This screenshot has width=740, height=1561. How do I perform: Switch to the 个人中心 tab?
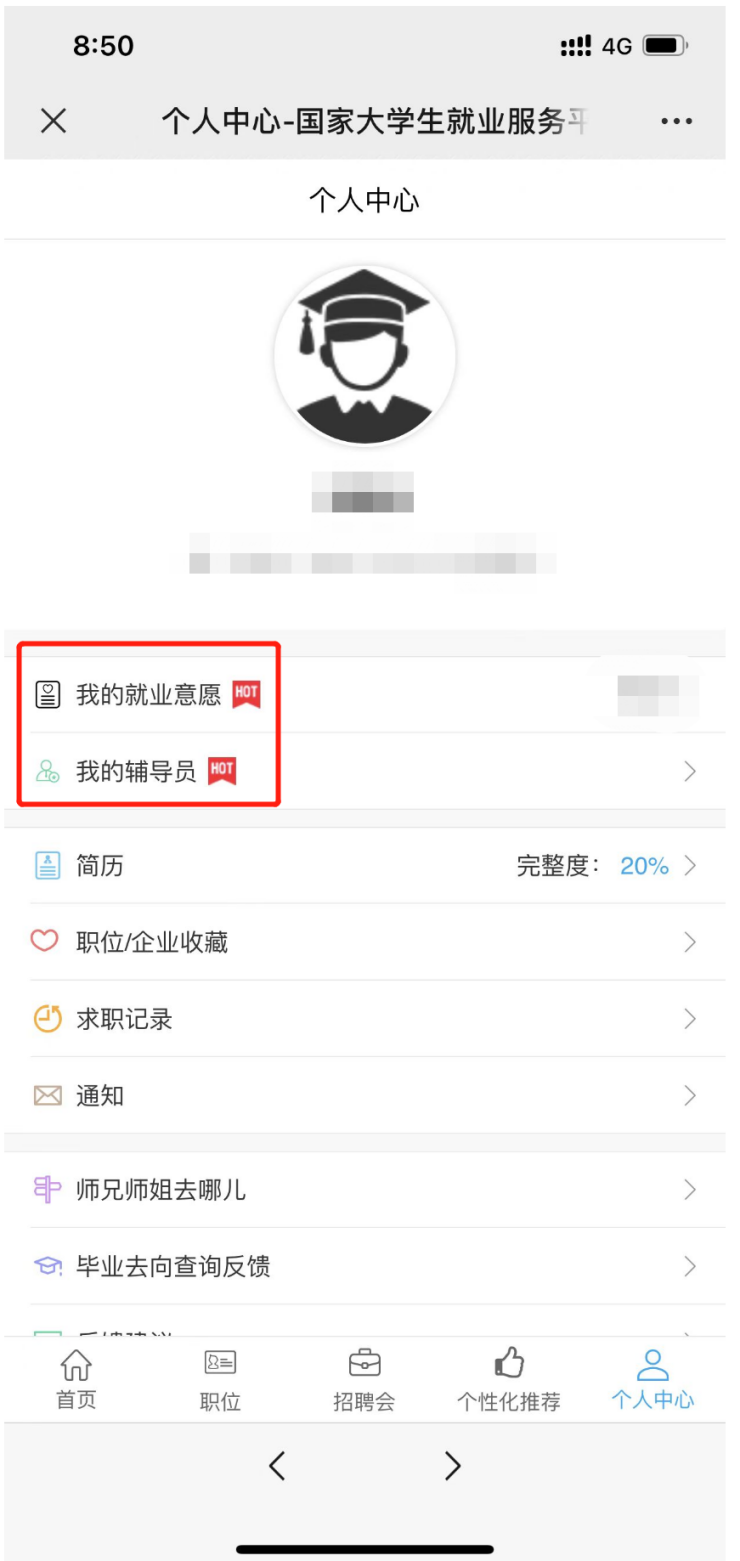(655, 1378)
